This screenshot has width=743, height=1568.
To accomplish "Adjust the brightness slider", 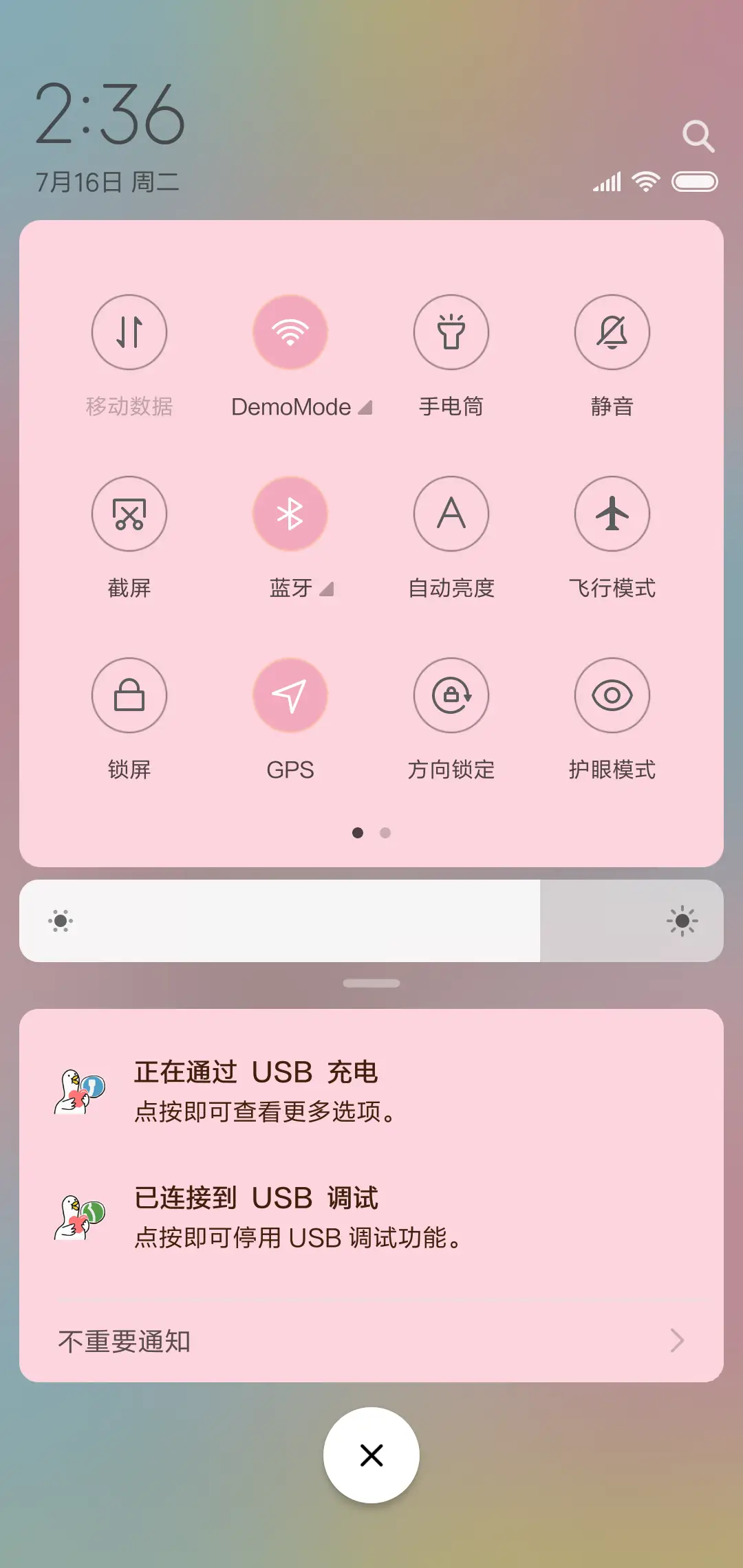I will 371,920.
